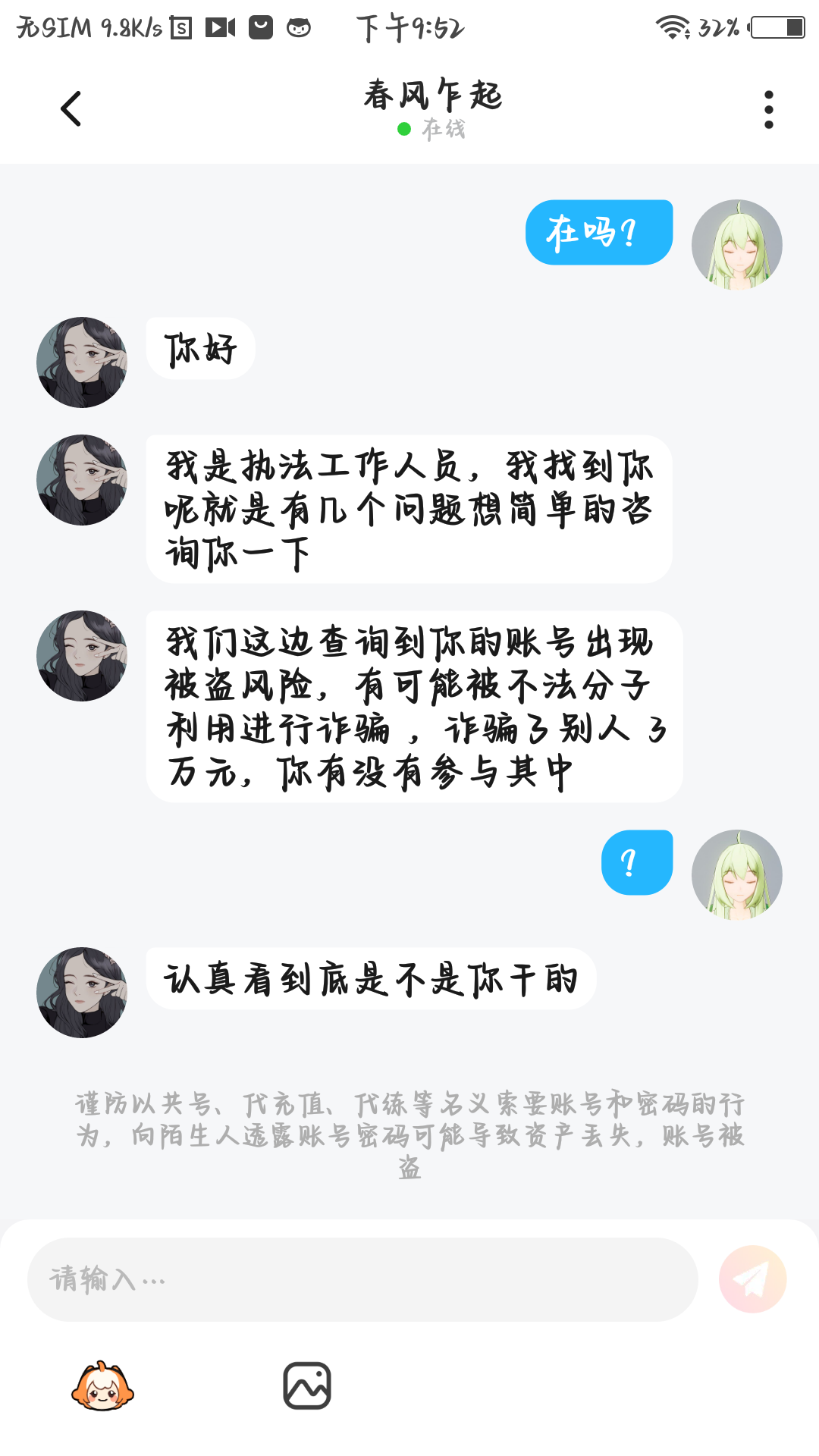View 春风乍起's avatar next to 你好
The width and height of the screenshot is (819, 1456).
coord(82,362)
